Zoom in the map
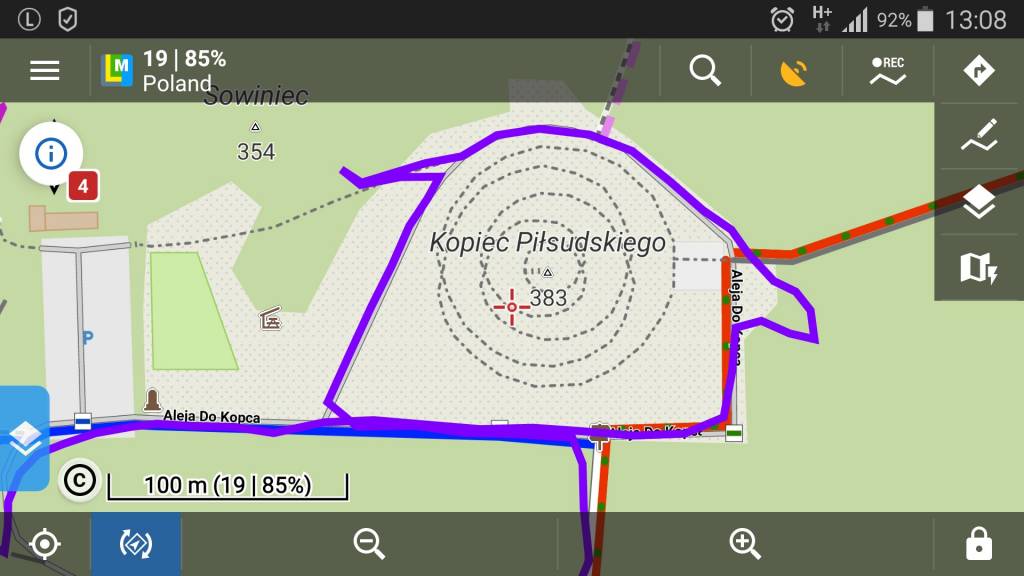This screenshot has height=576, width=1024. [x=745, y=544]
